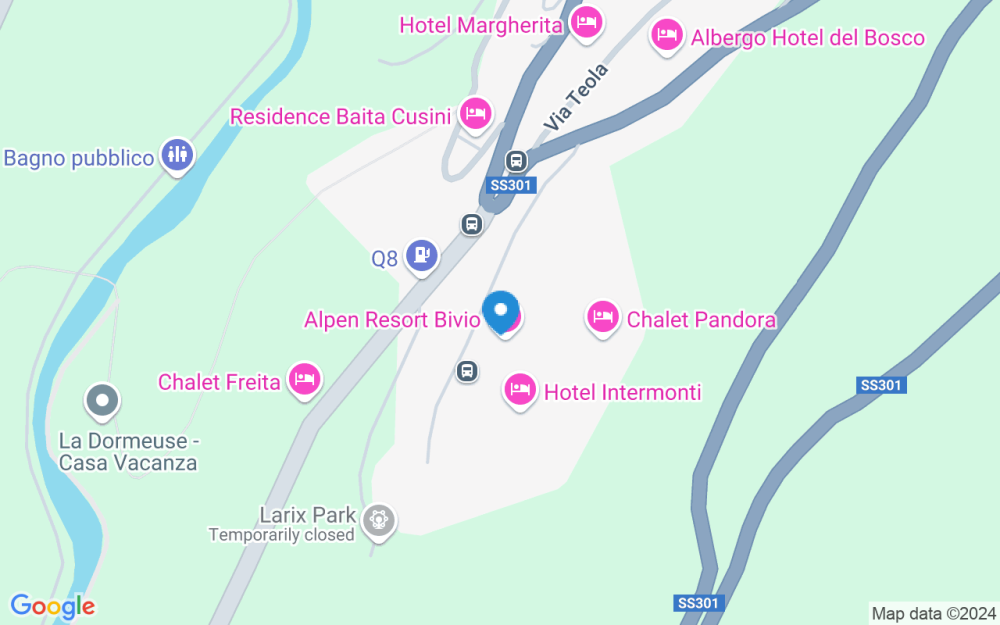Select the Q8 gas station pin
Image resolution: width=1000 pixels, height=625 pixels.
tap(423, 255)
